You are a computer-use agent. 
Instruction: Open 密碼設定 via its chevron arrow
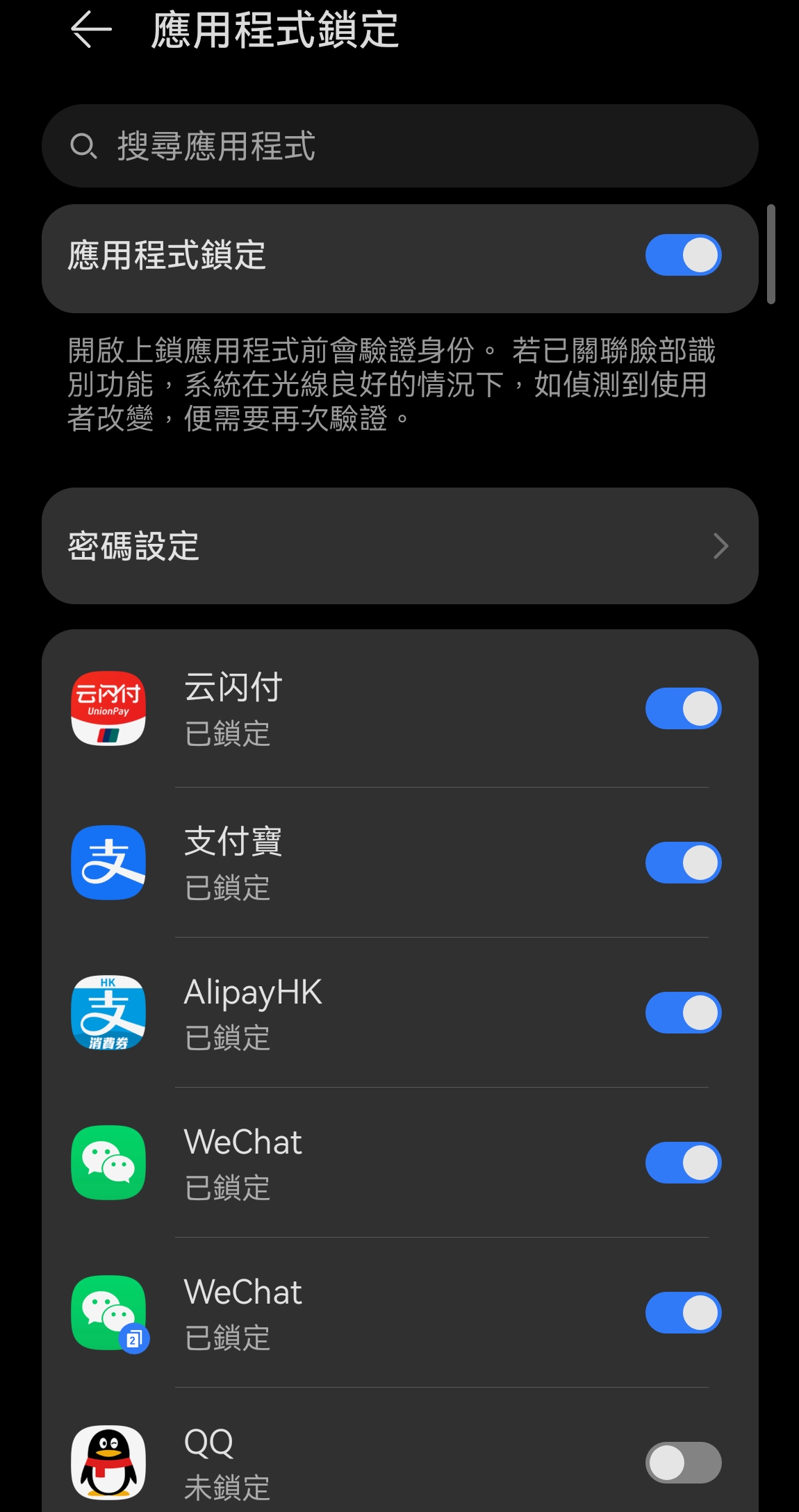720,547
